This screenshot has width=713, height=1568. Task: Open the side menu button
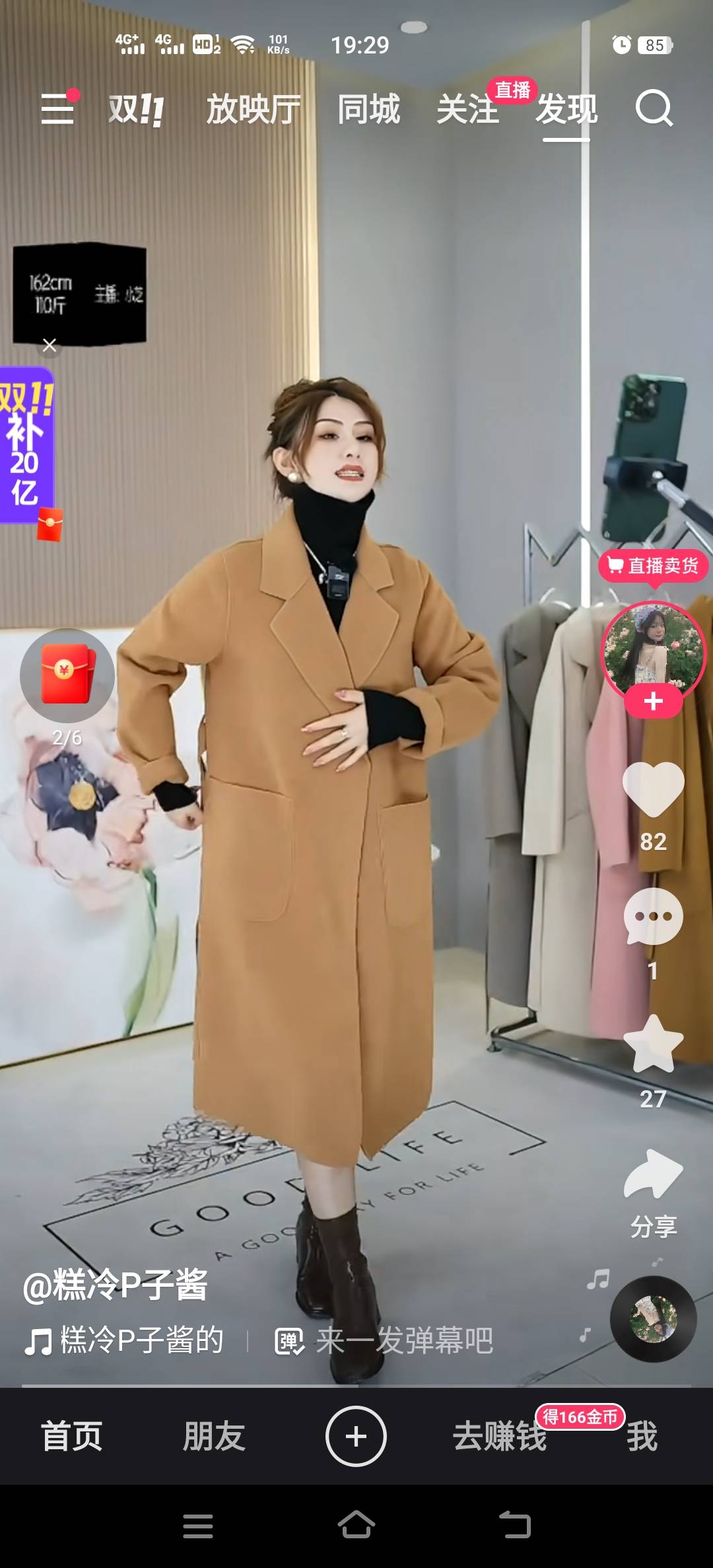tap(58, 108)
